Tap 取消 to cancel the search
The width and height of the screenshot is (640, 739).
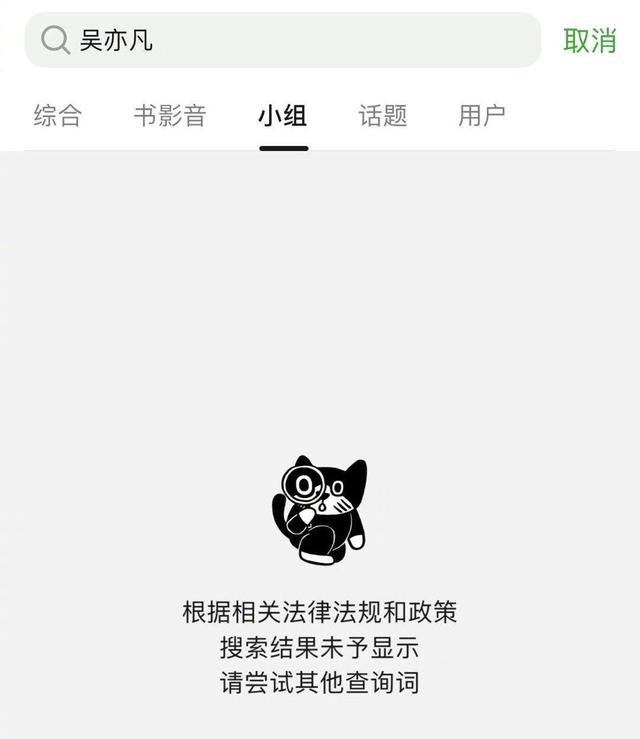pos(589,40)
